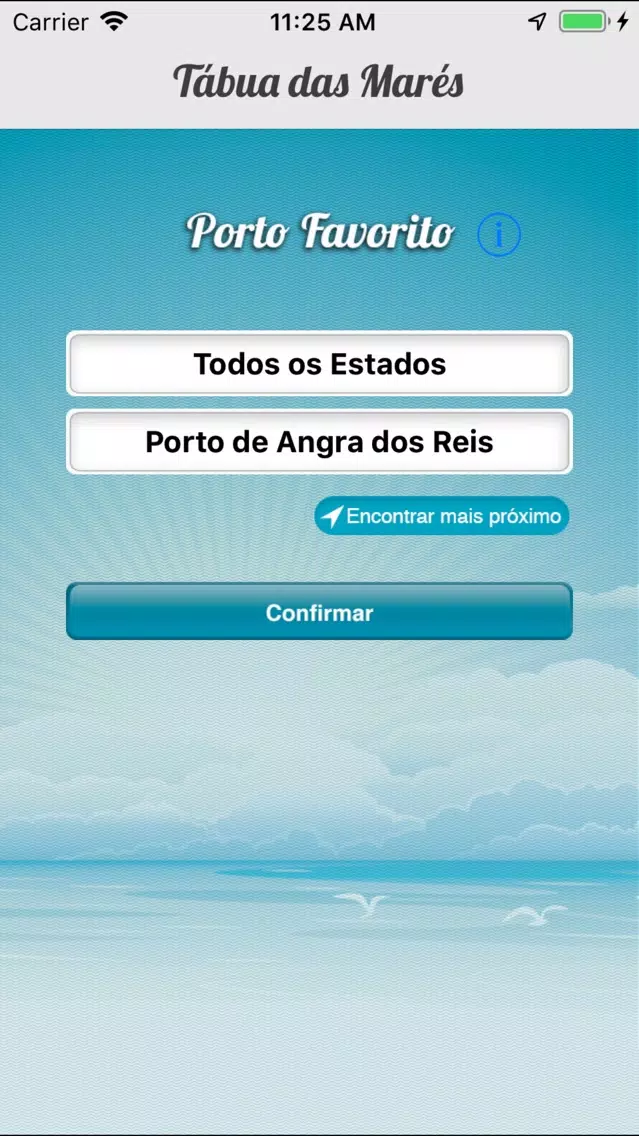Open the info icon beside Porto Favorito
Viewport: 639px width, 1136px height.
(498, 235)
